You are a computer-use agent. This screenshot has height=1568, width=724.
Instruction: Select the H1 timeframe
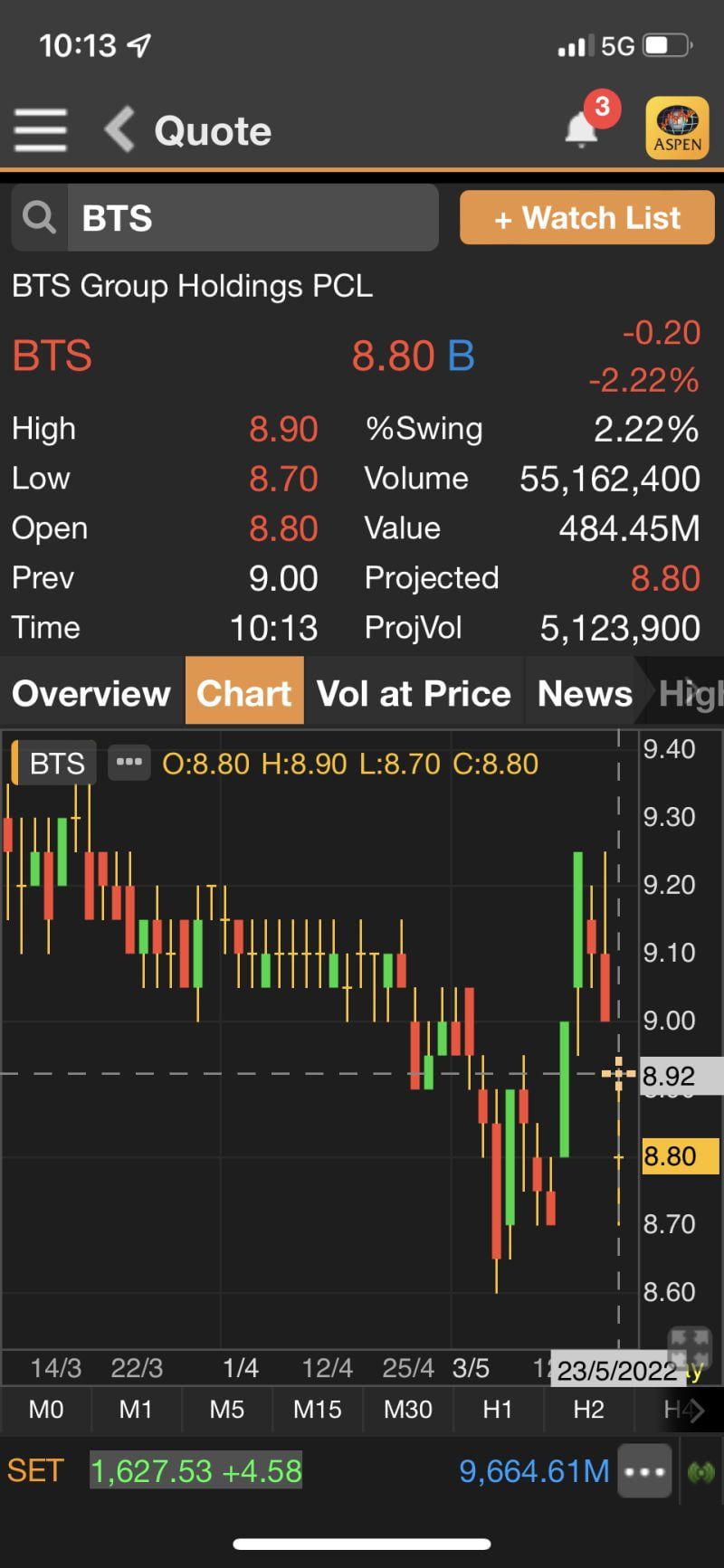[x=498, y=1409]
